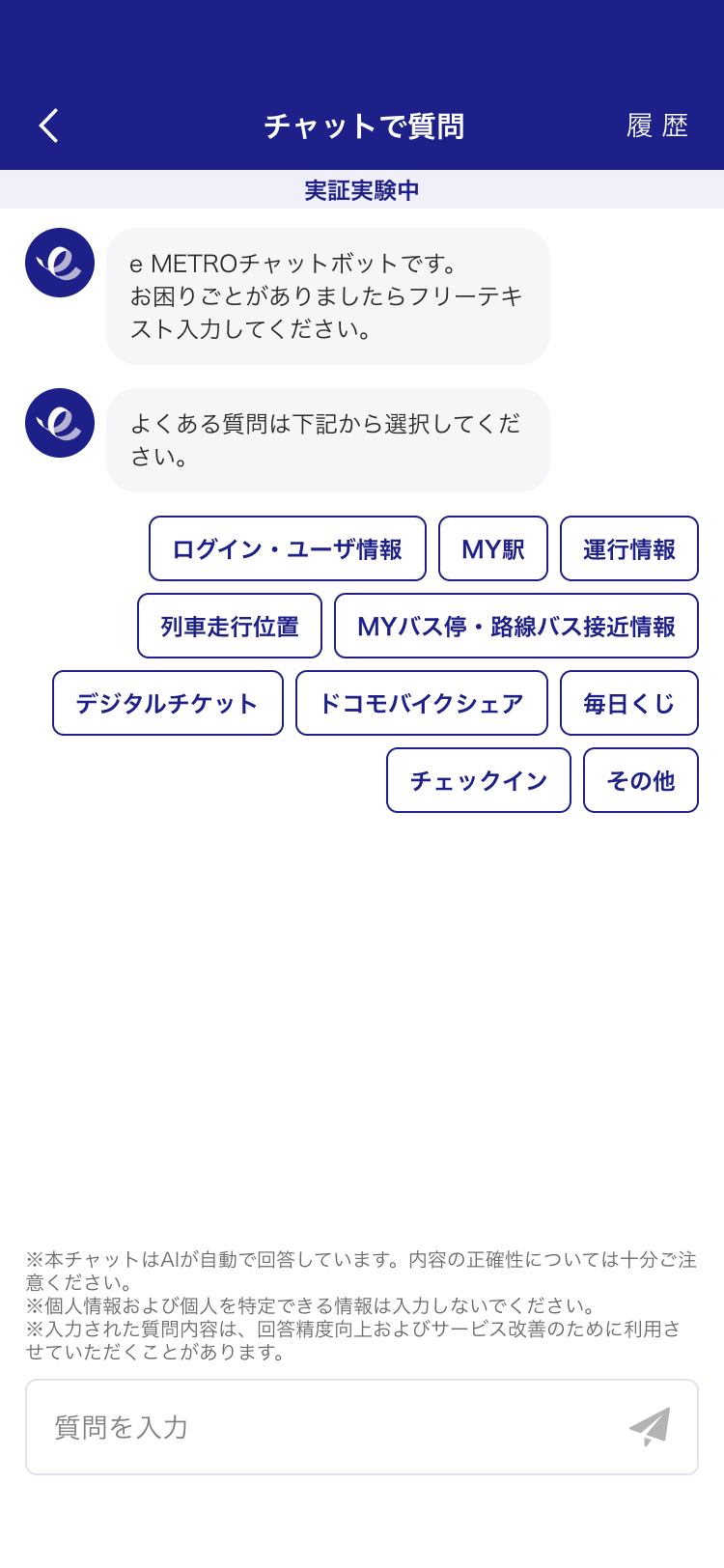Tap the その他 option
Screen dimensions: 724x1568
click(x=641, y=780)
